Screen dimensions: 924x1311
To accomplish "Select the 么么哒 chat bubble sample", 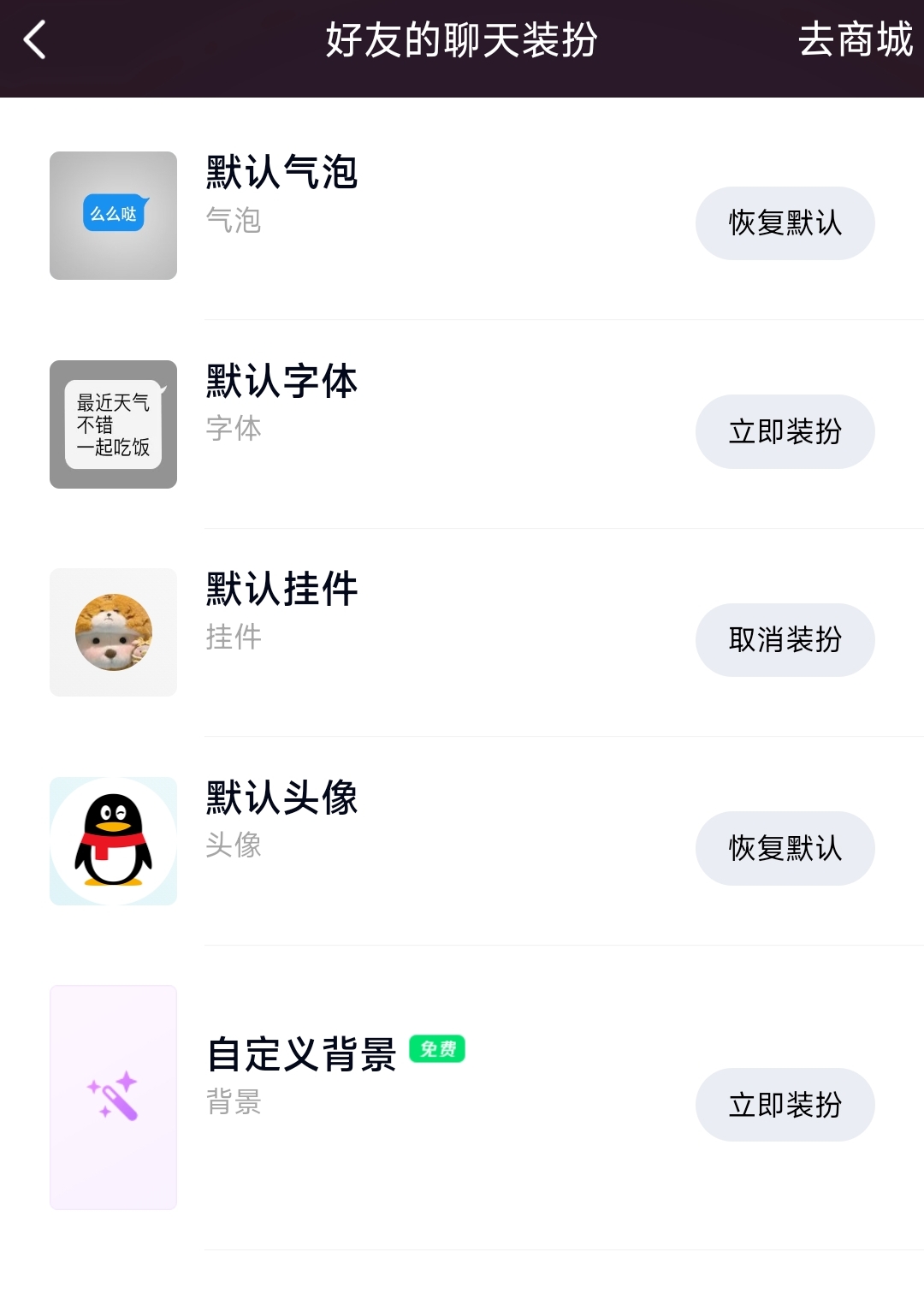I will (113, 212).
